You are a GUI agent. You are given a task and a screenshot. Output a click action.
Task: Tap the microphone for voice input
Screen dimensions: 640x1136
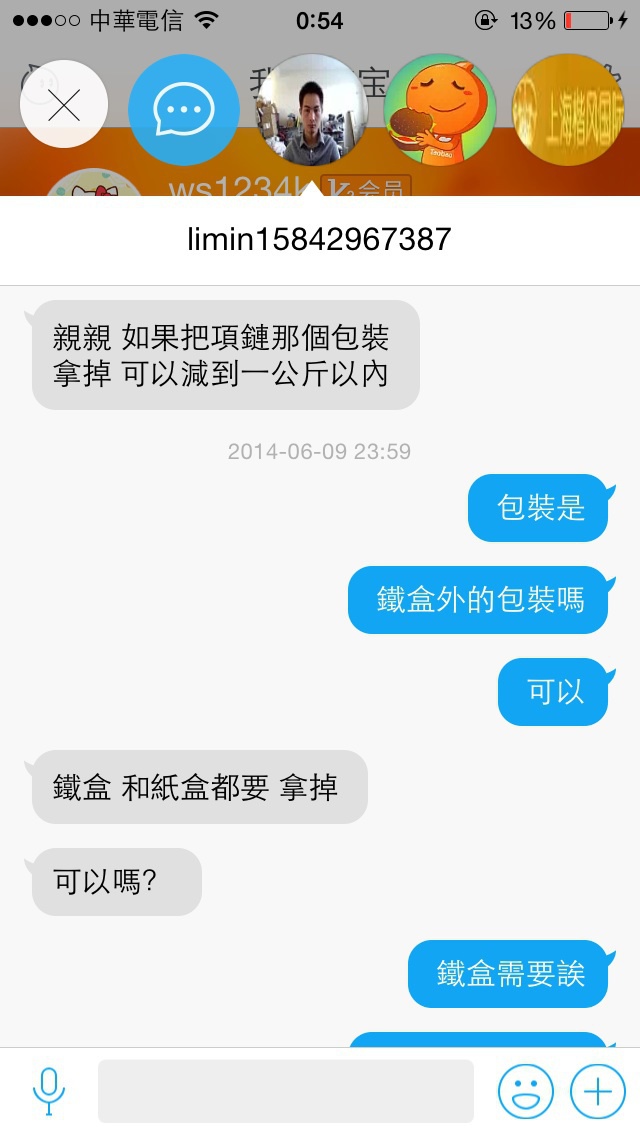pos(49,1091)
